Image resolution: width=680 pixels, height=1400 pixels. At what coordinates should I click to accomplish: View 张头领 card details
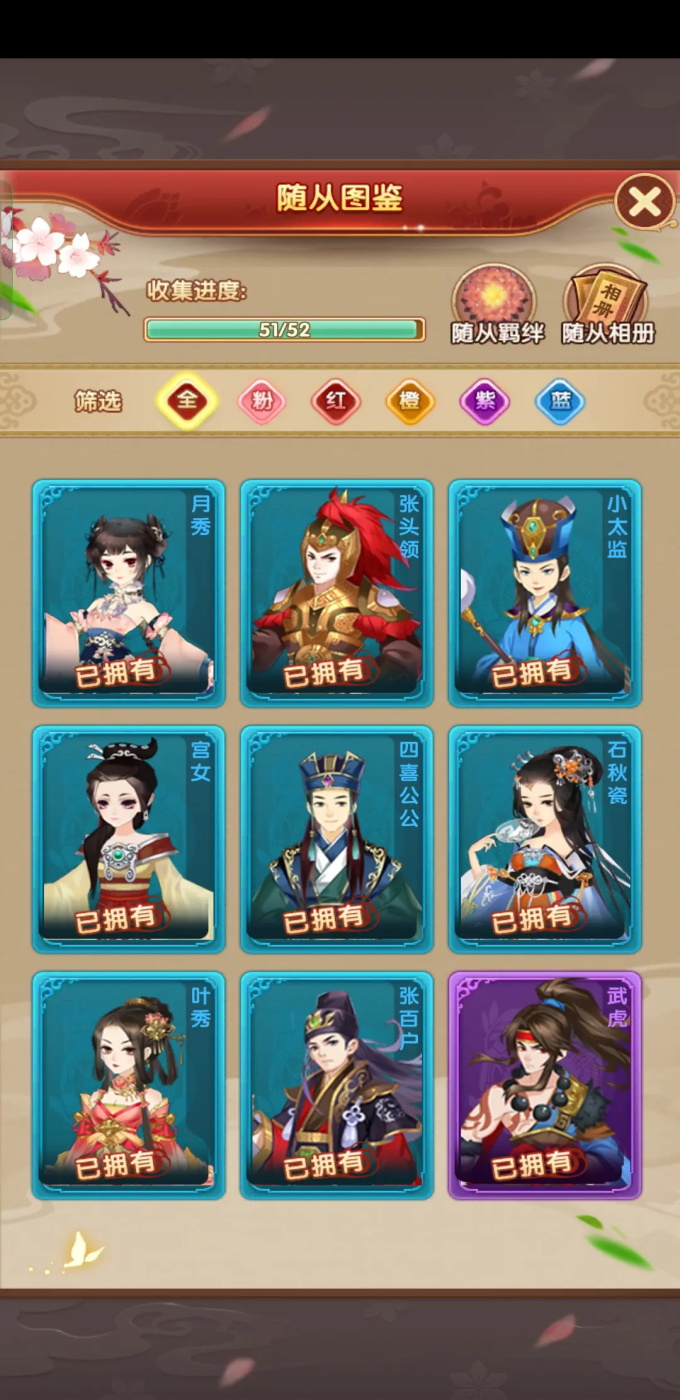336,593
